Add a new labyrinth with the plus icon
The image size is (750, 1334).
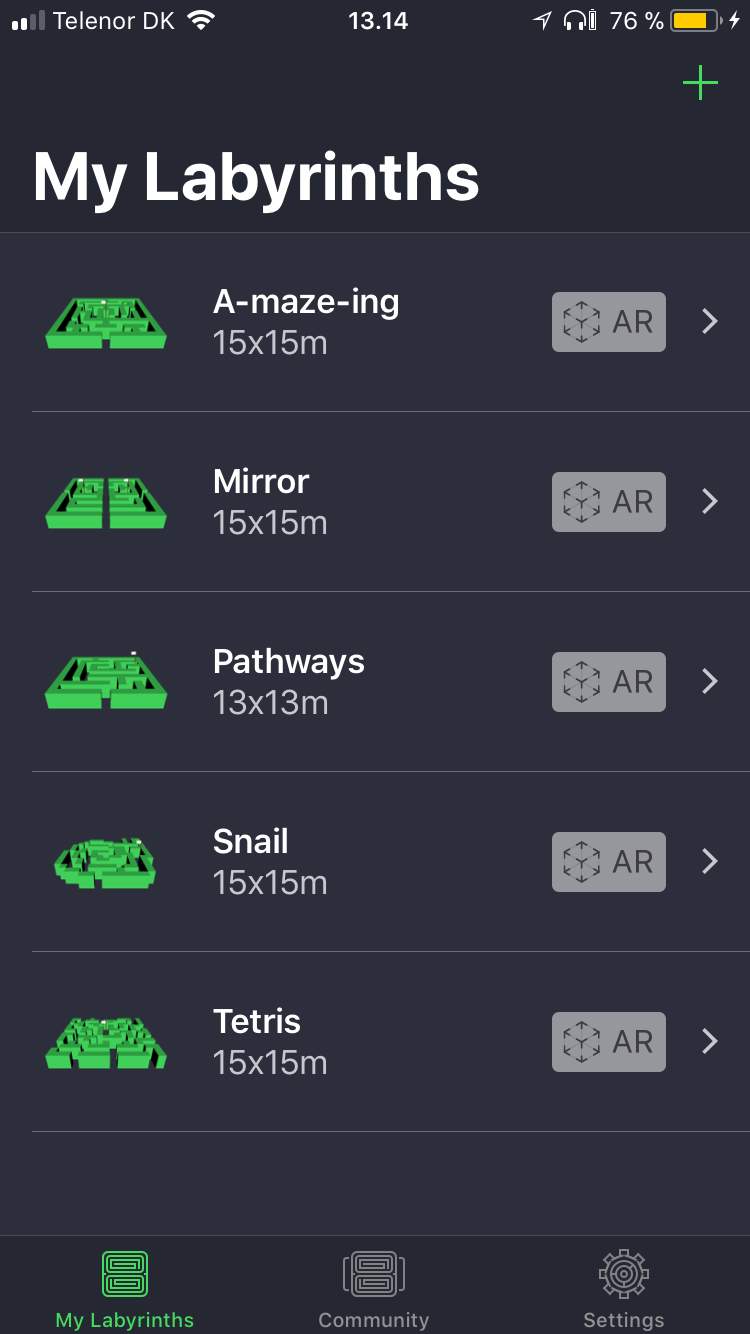(700, 83)
